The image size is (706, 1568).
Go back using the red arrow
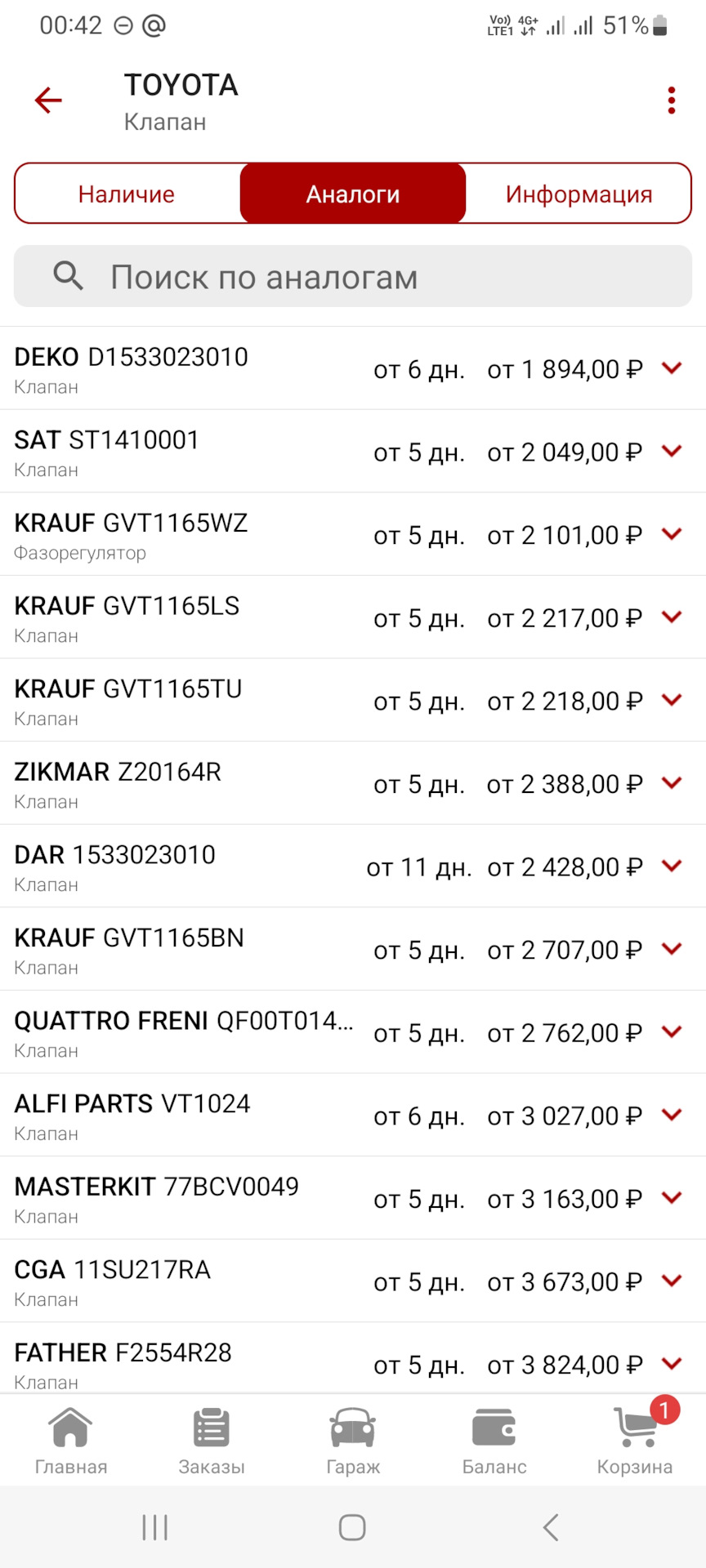[48, 100]
